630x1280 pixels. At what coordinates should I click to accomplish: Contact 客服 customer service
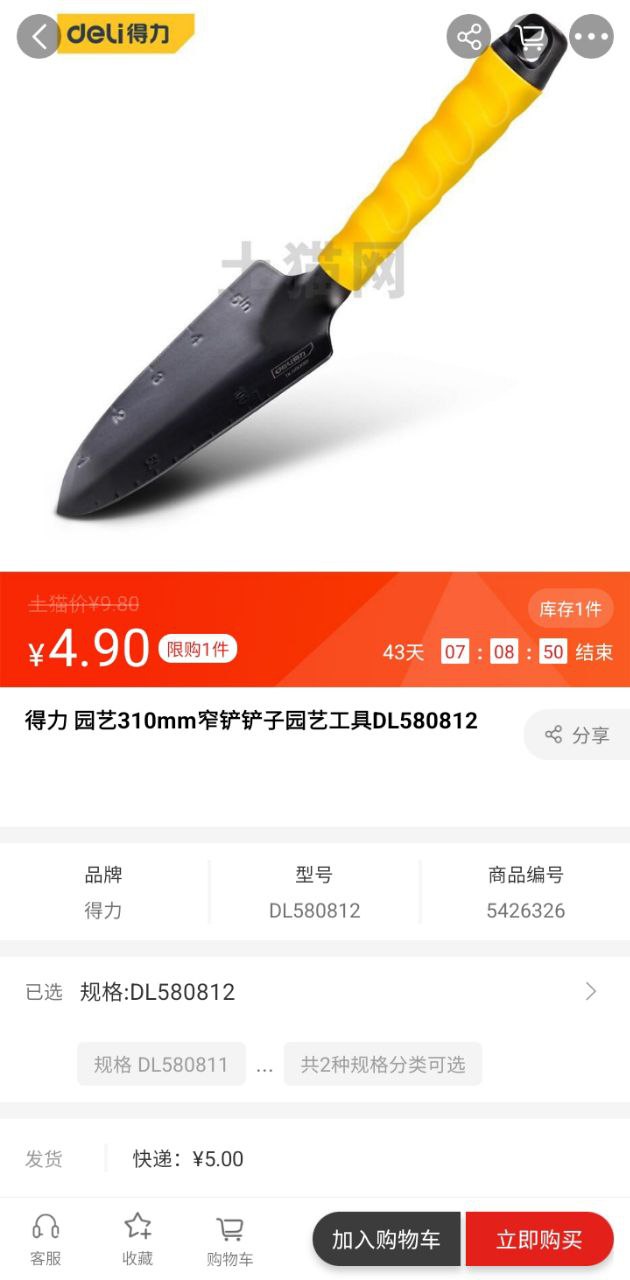coord(45,1239)
